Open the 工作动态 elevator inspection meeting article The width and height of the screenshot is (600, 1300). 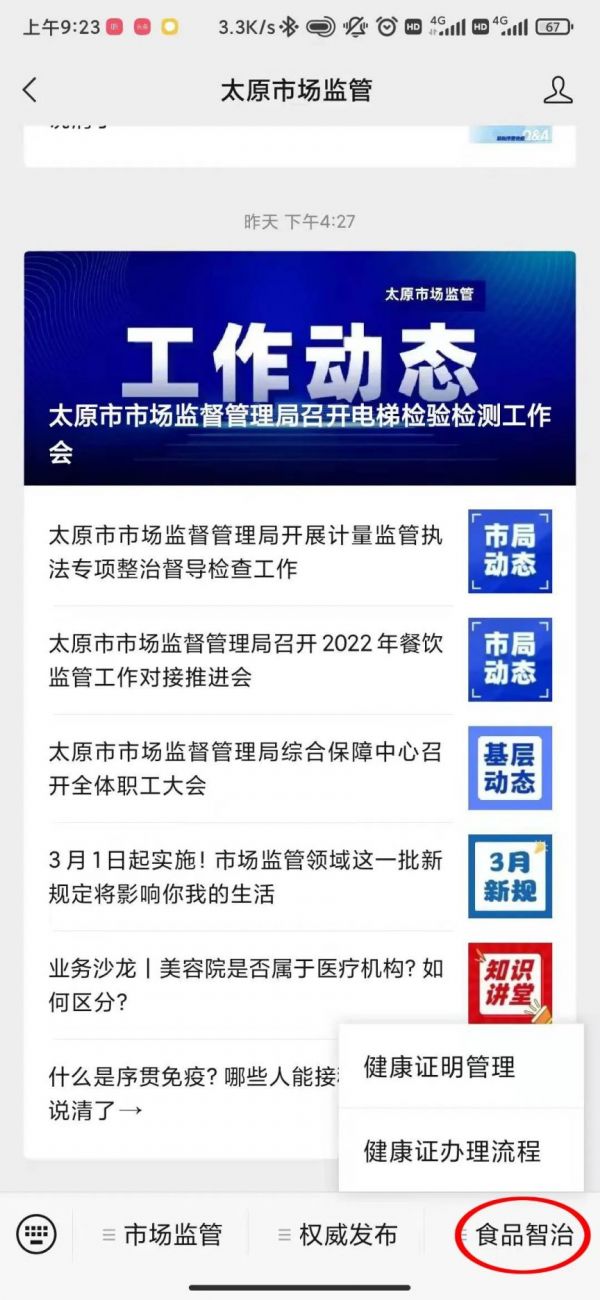300,368
